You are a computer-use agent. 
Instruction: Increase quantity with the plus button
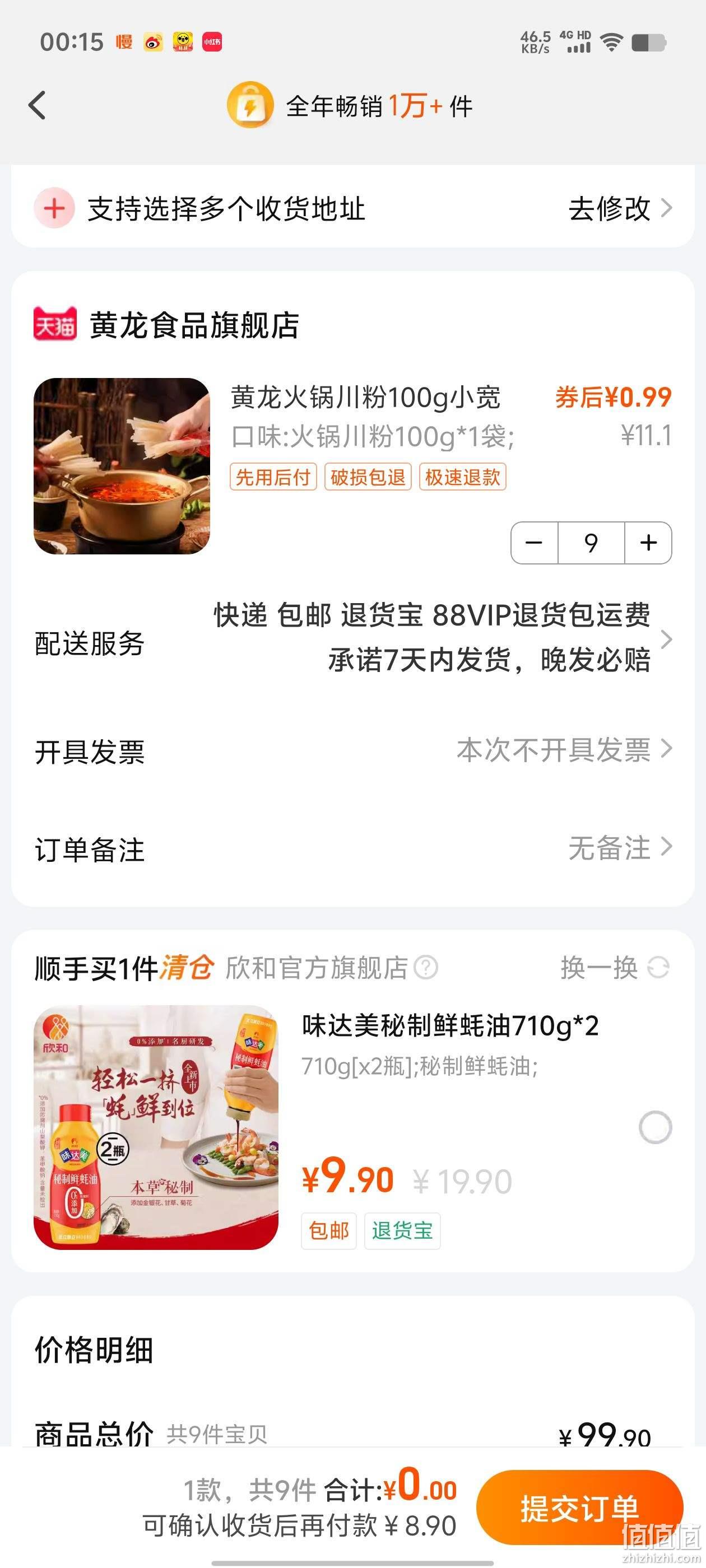coord(648,542)
